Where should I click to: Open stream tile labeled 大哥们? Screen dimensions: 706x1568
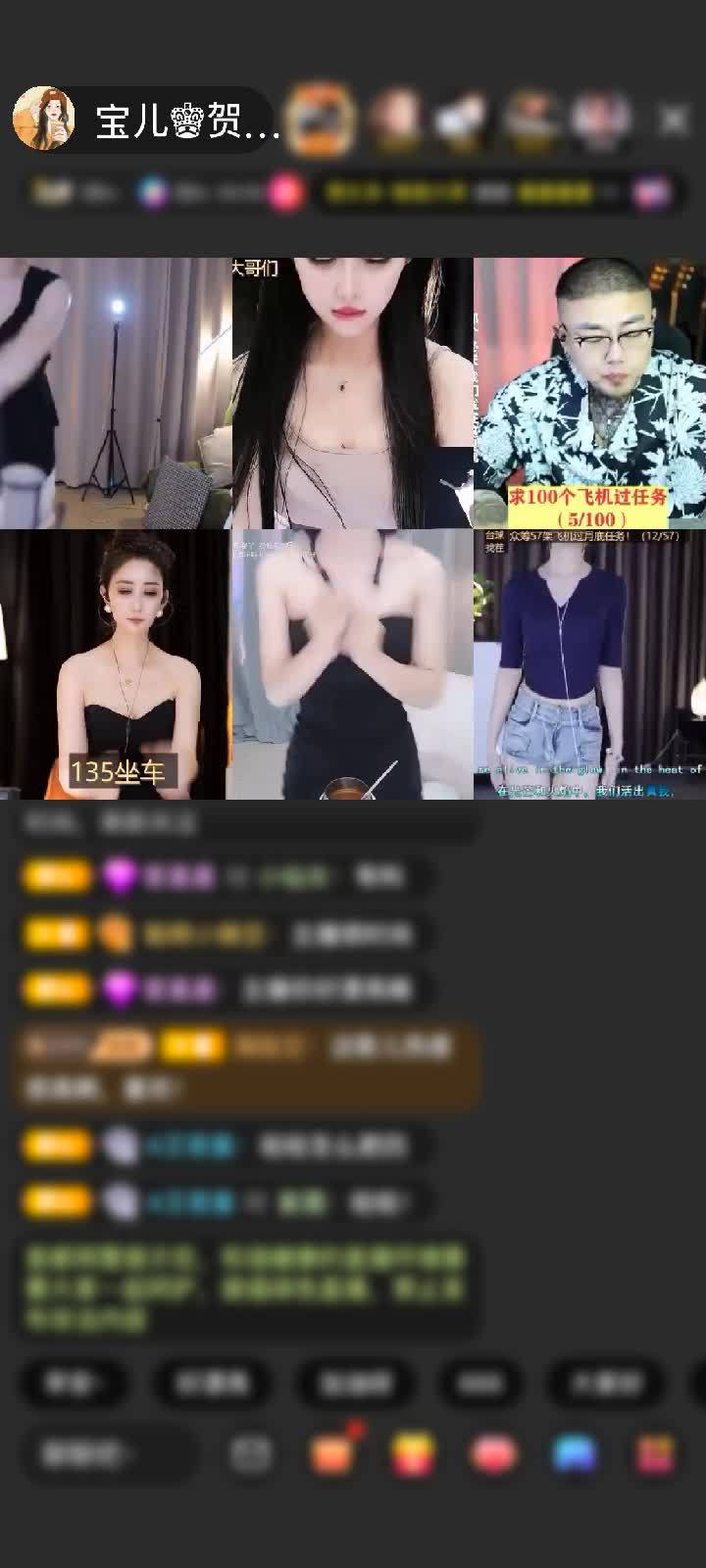pyautogui.click(x=352, y=392)
